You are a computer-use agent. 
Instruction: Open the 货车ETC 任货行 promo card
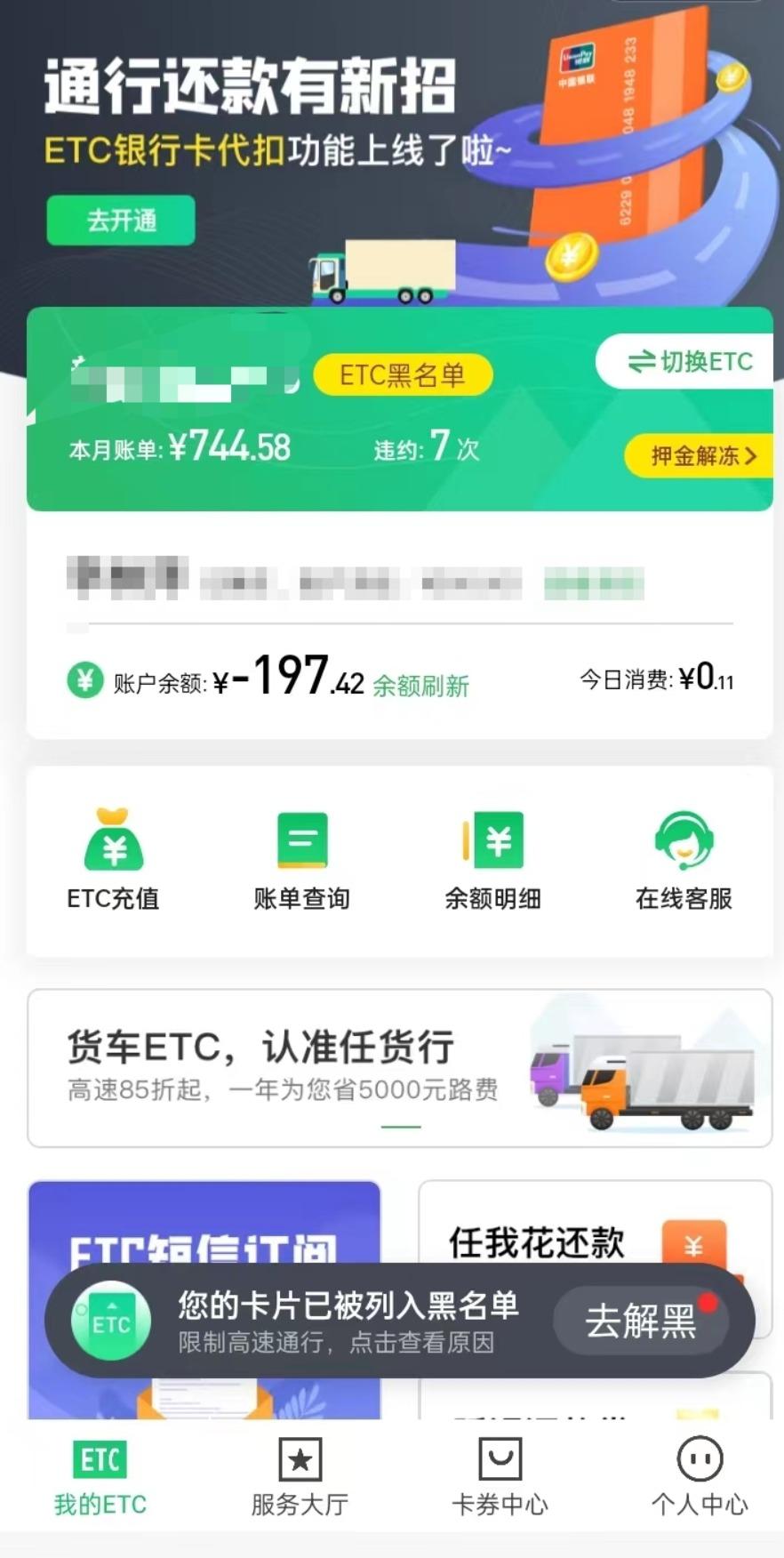coord(400,1068)
